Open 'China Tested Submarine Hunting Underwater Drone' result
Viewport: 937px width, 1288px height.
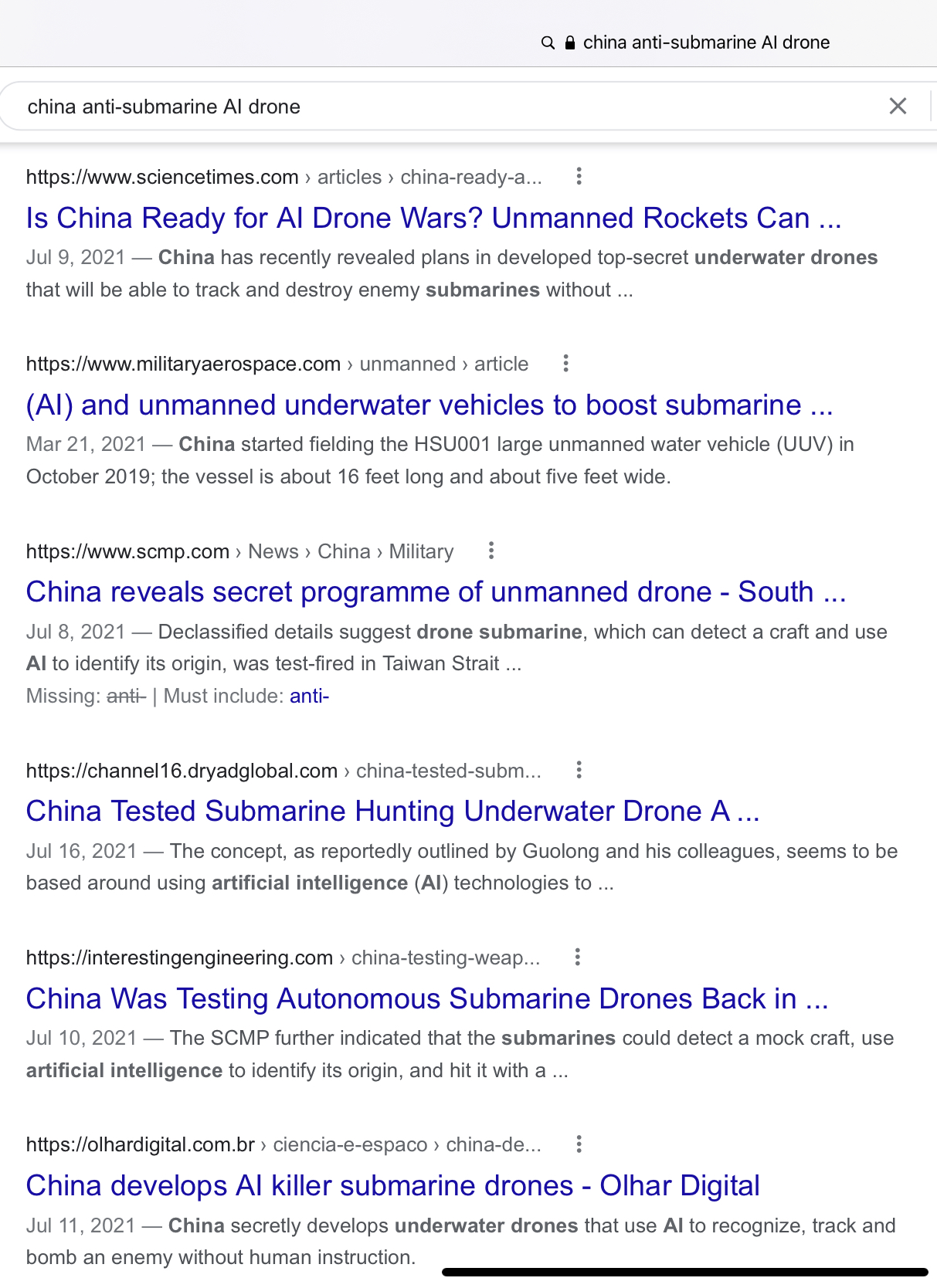392,812
